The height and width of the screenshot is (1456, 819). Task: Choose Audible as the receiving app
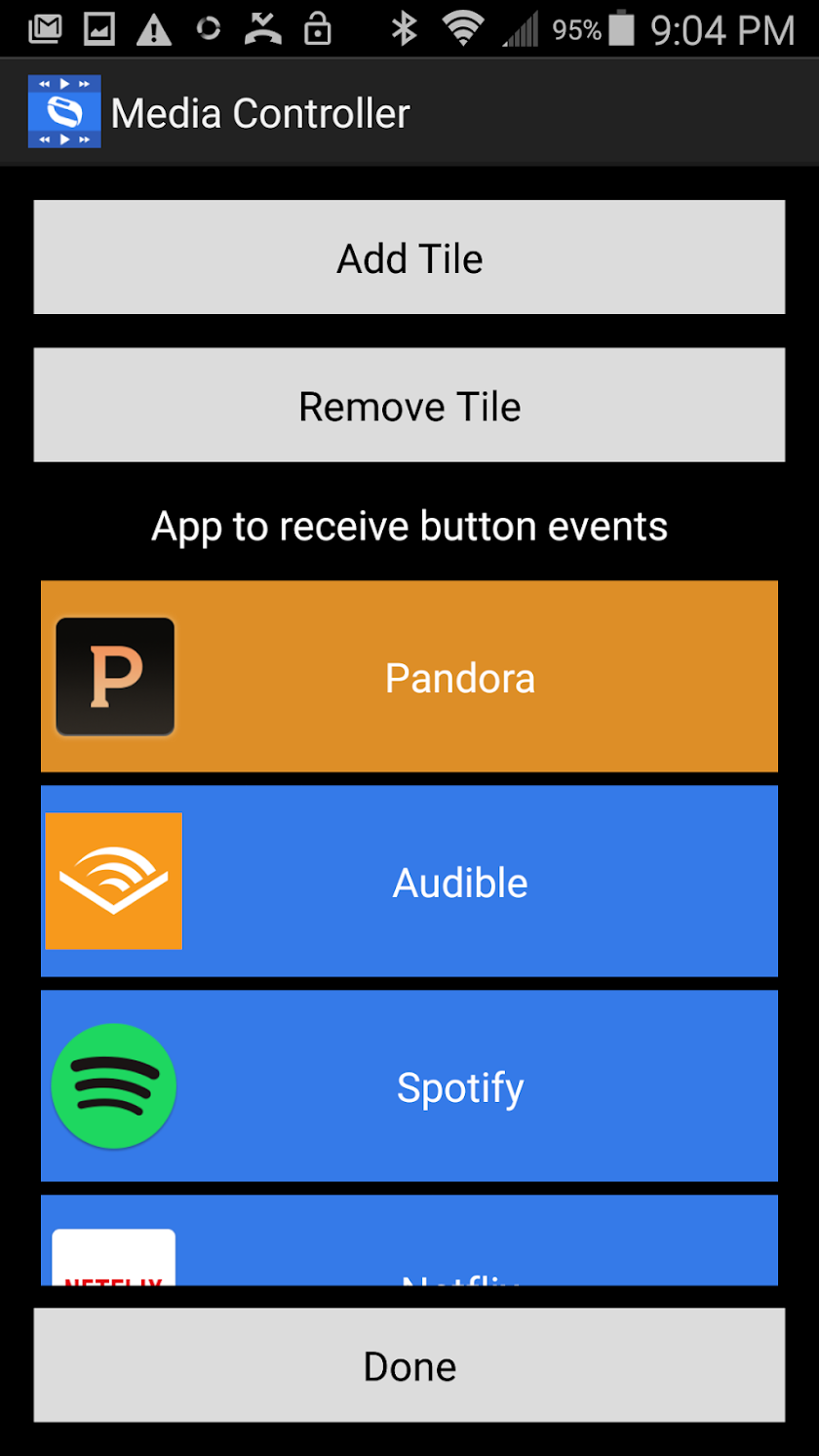(x=409, y=882)
